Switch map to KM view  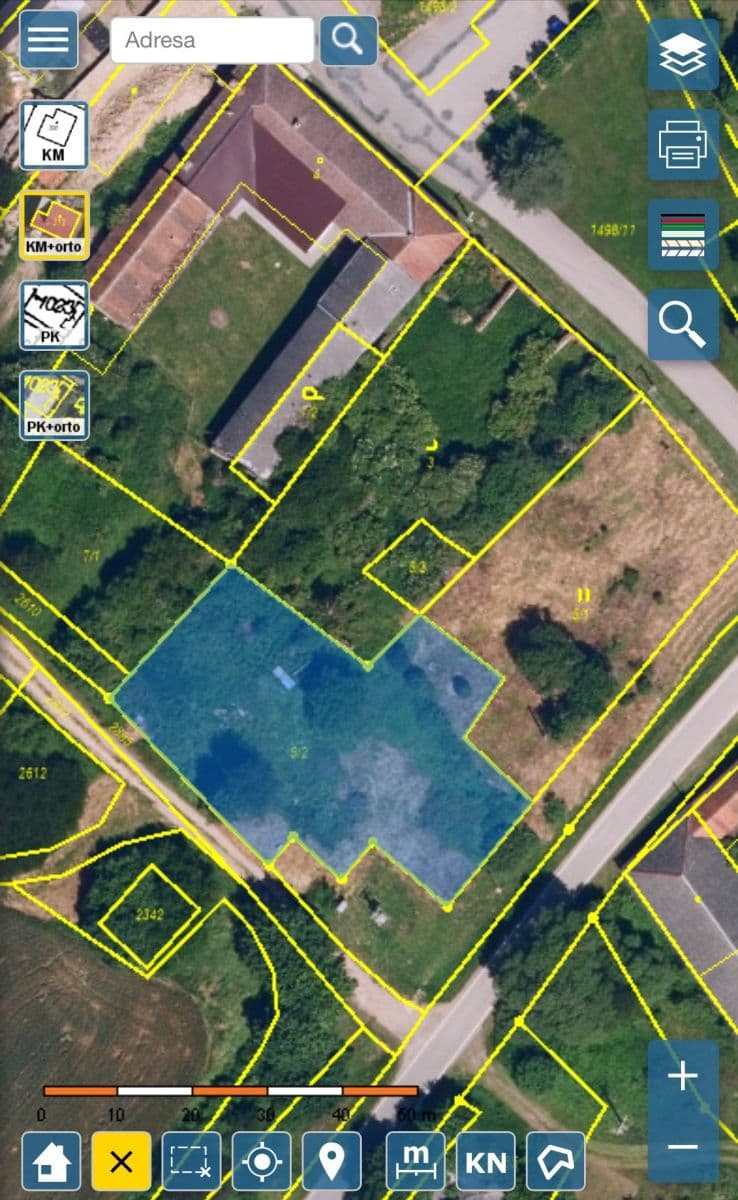click(x=53, y=135)
